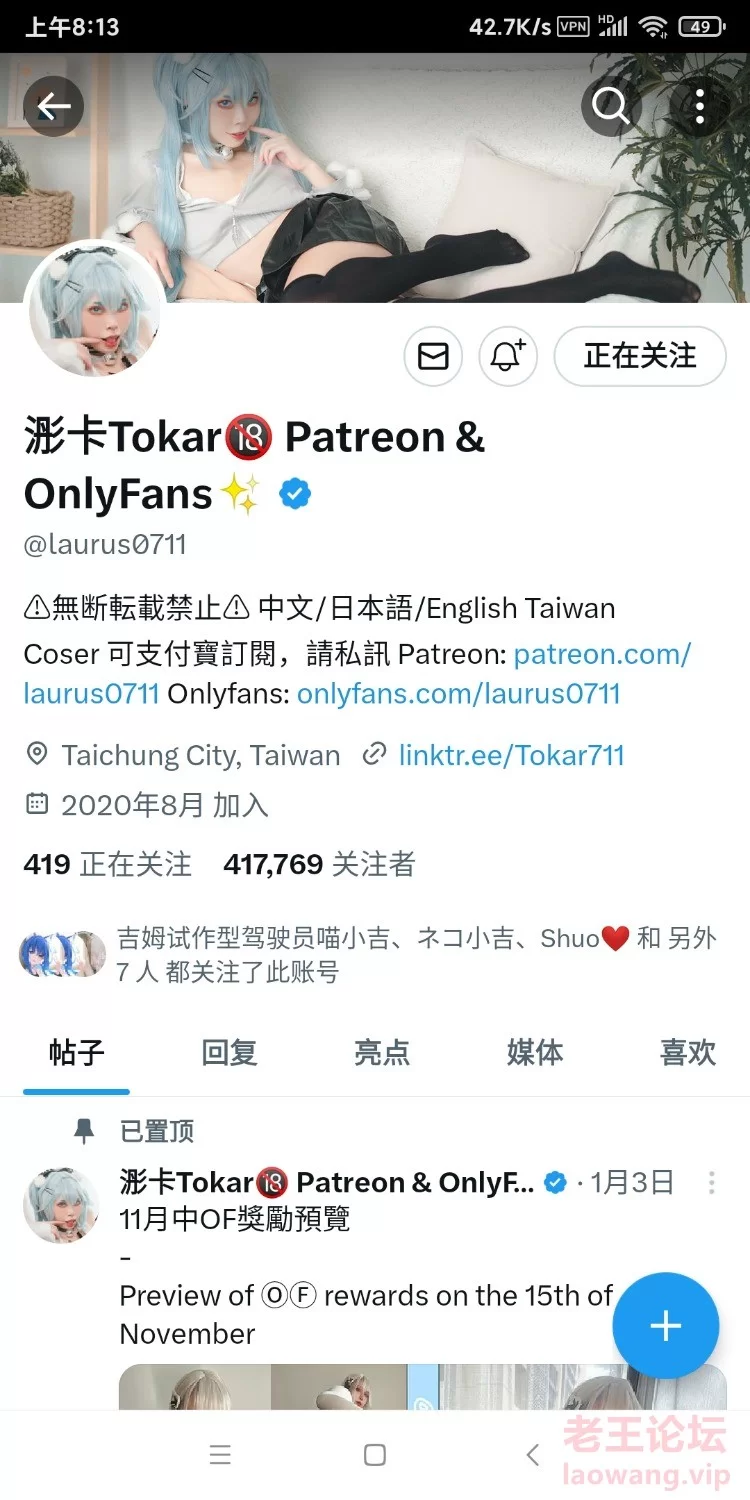Screen dimensions: 750x1500
Task: View the profile avatar picture
Action: click(x=96, y=308)
